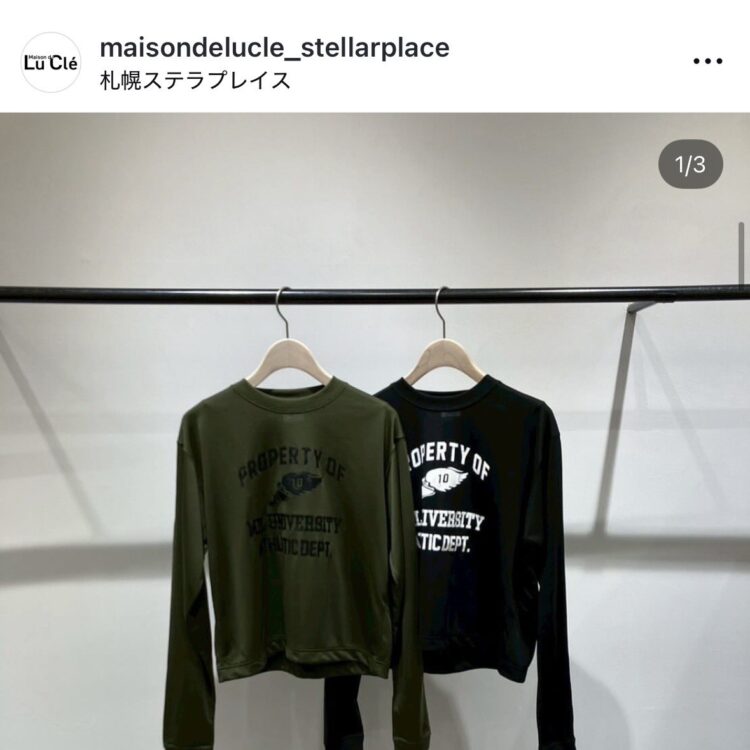Open the 札幌ステラプレイス location tag
The width and height of the screenshot is (750, 750).
click(195, 81)
